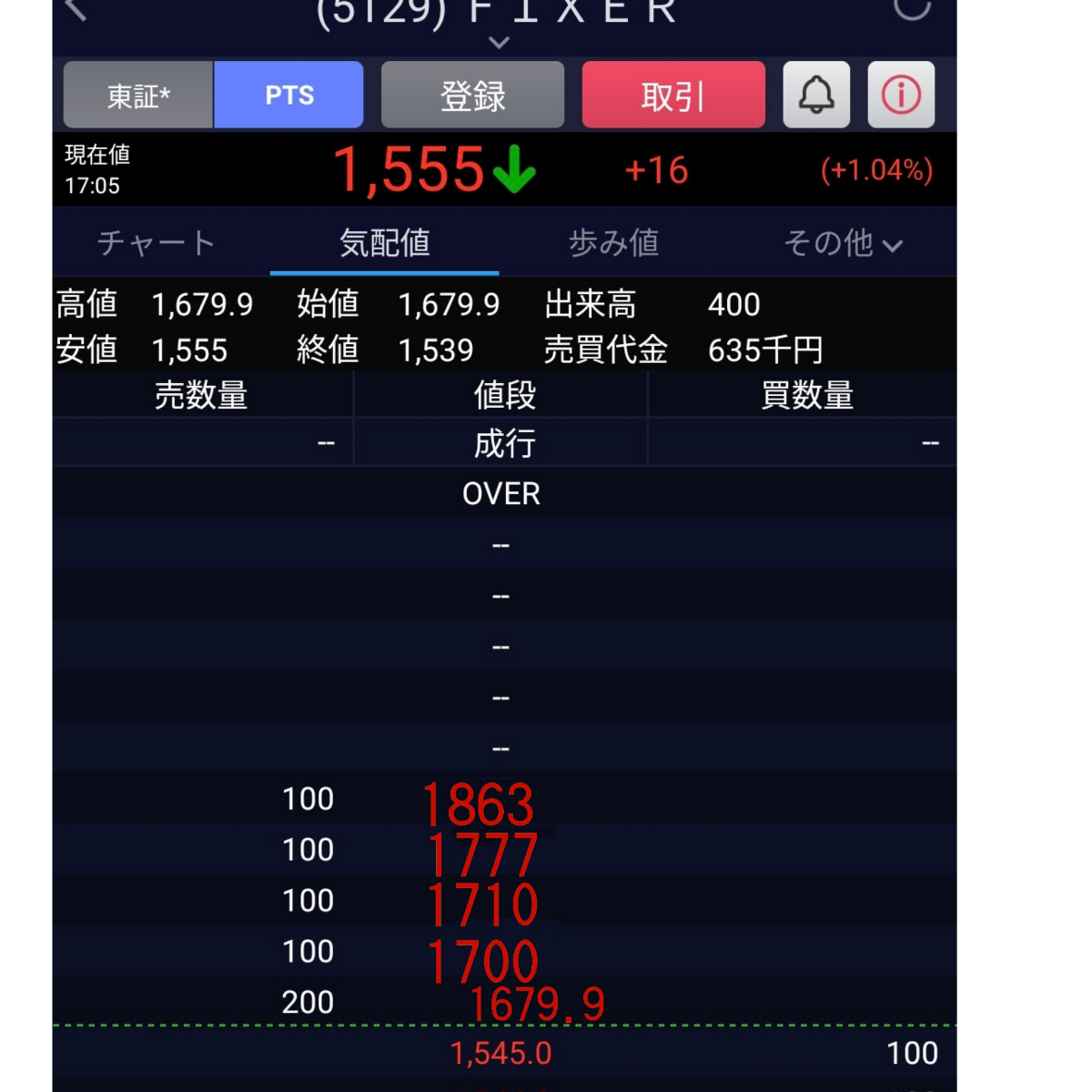Open the info icon button

coord(901,96)
